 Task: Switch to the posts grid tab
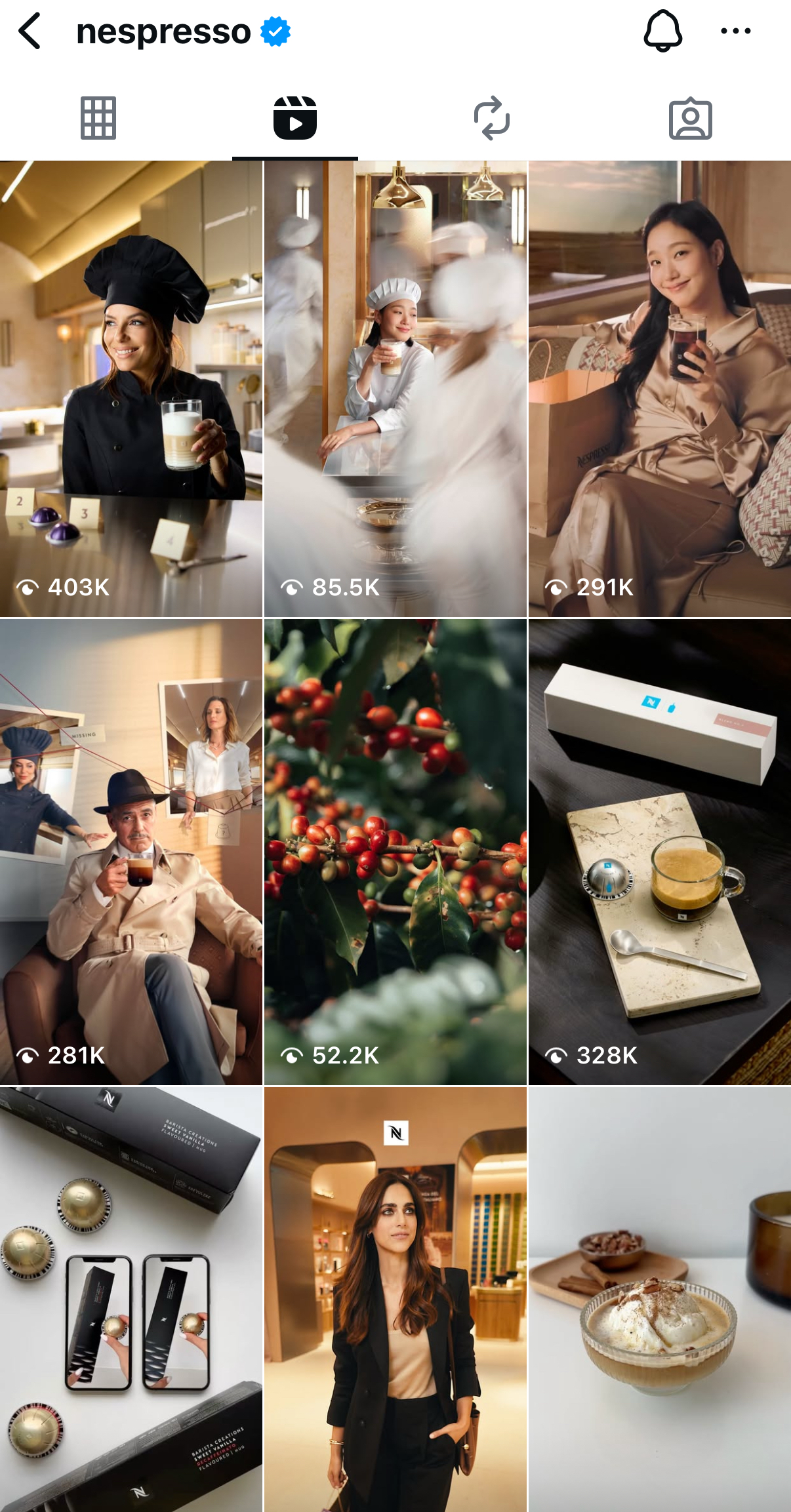tap(98, 118)
